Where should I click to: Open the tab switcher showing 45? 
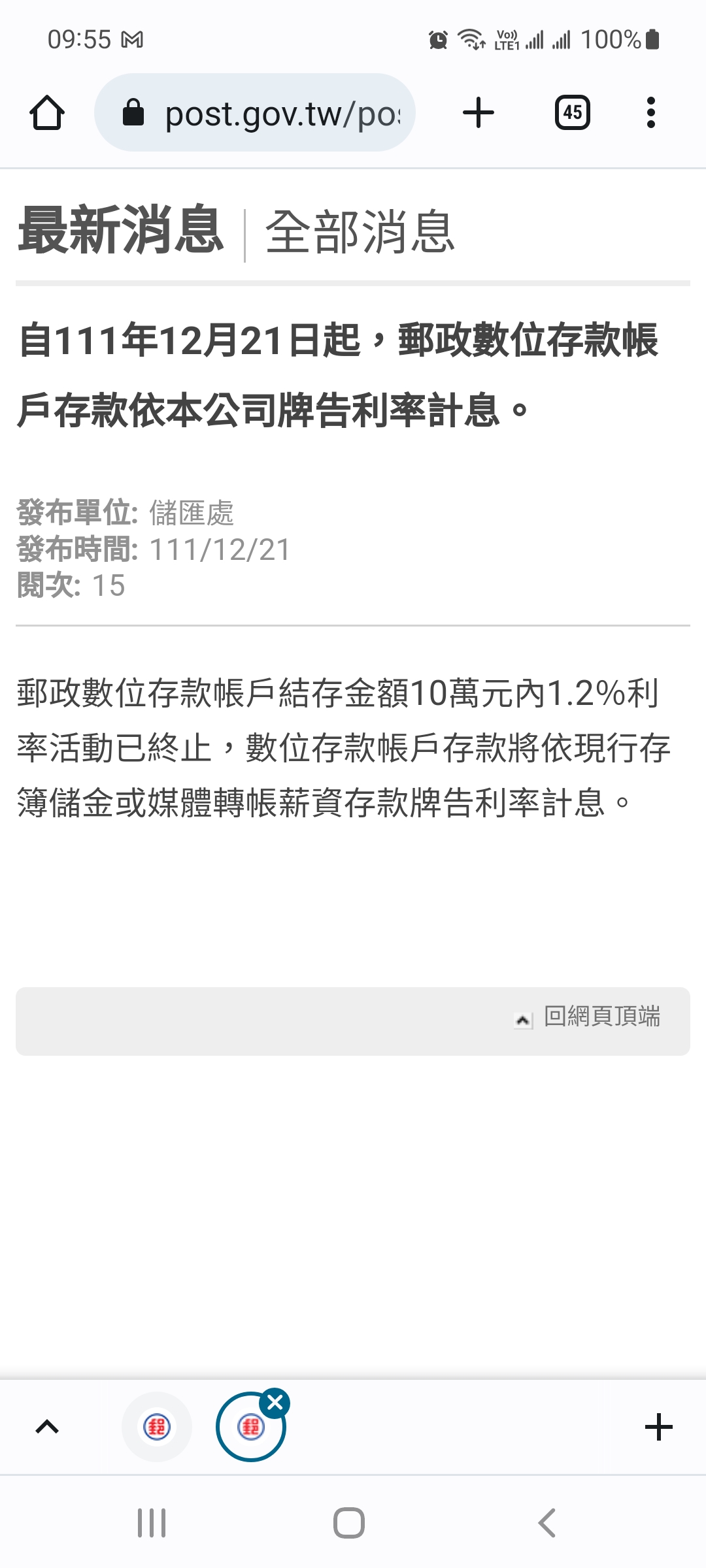[573, 113]
